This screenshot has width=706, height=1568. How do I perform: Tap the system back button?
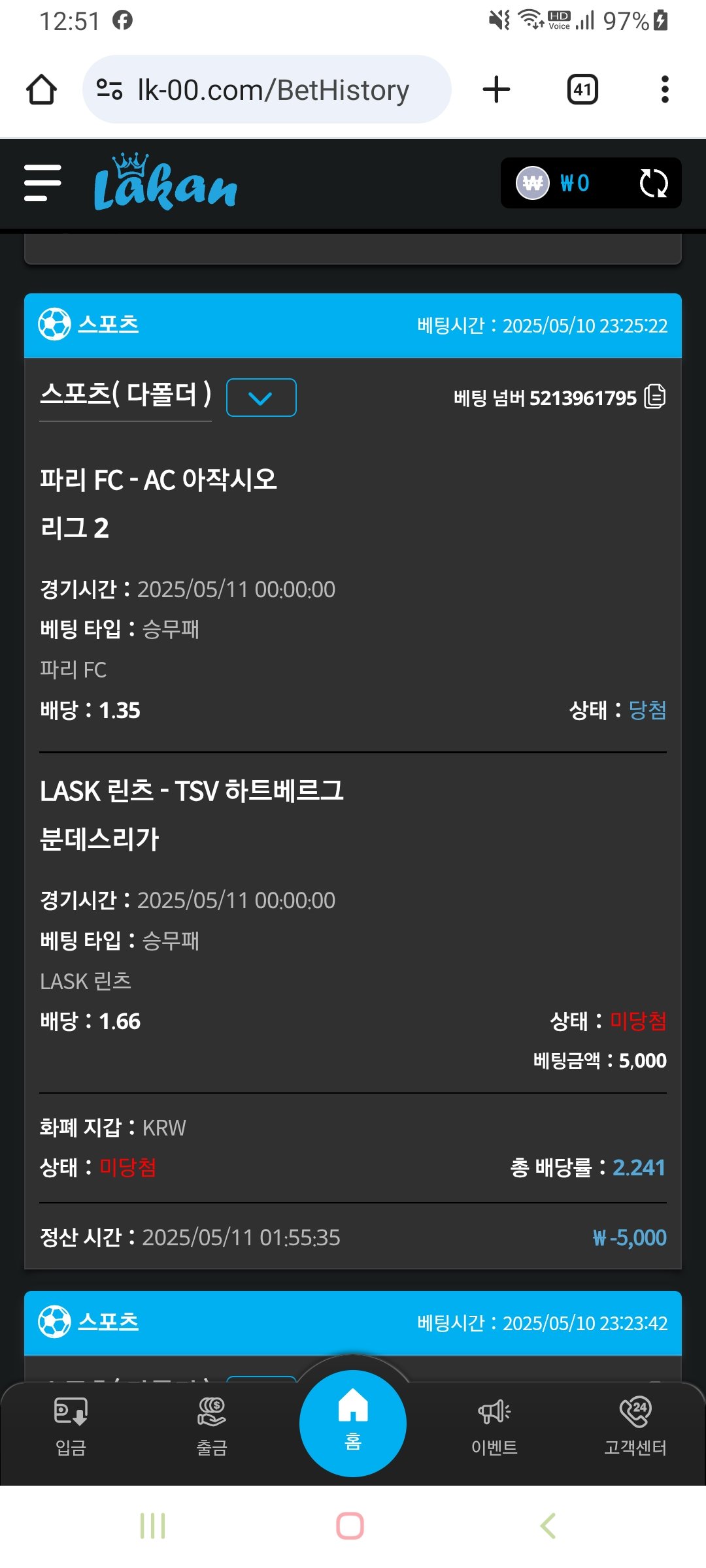548,1526
